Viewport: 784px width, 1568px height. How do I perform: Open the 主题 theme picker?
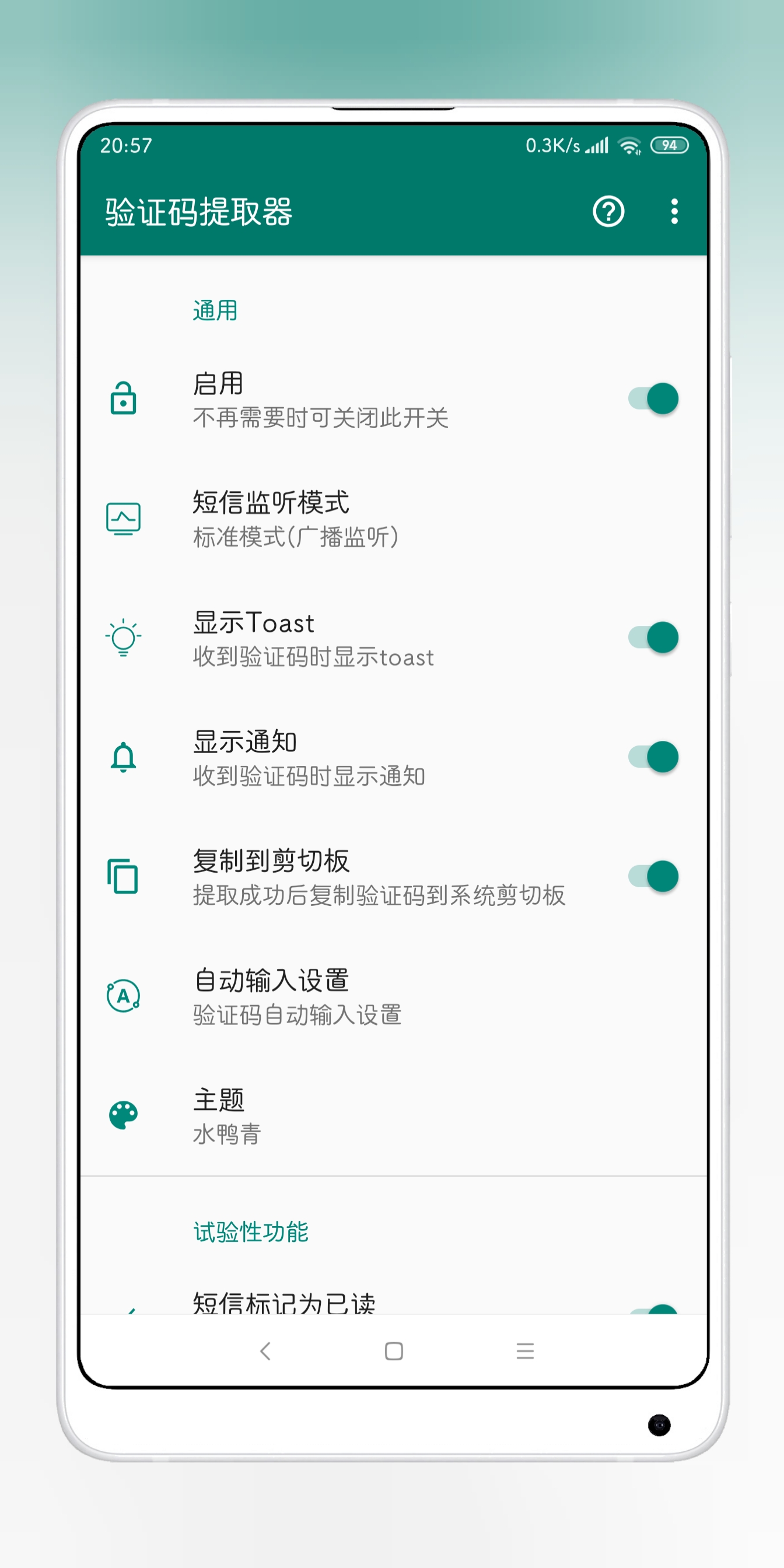click(x=393, y=1116)
